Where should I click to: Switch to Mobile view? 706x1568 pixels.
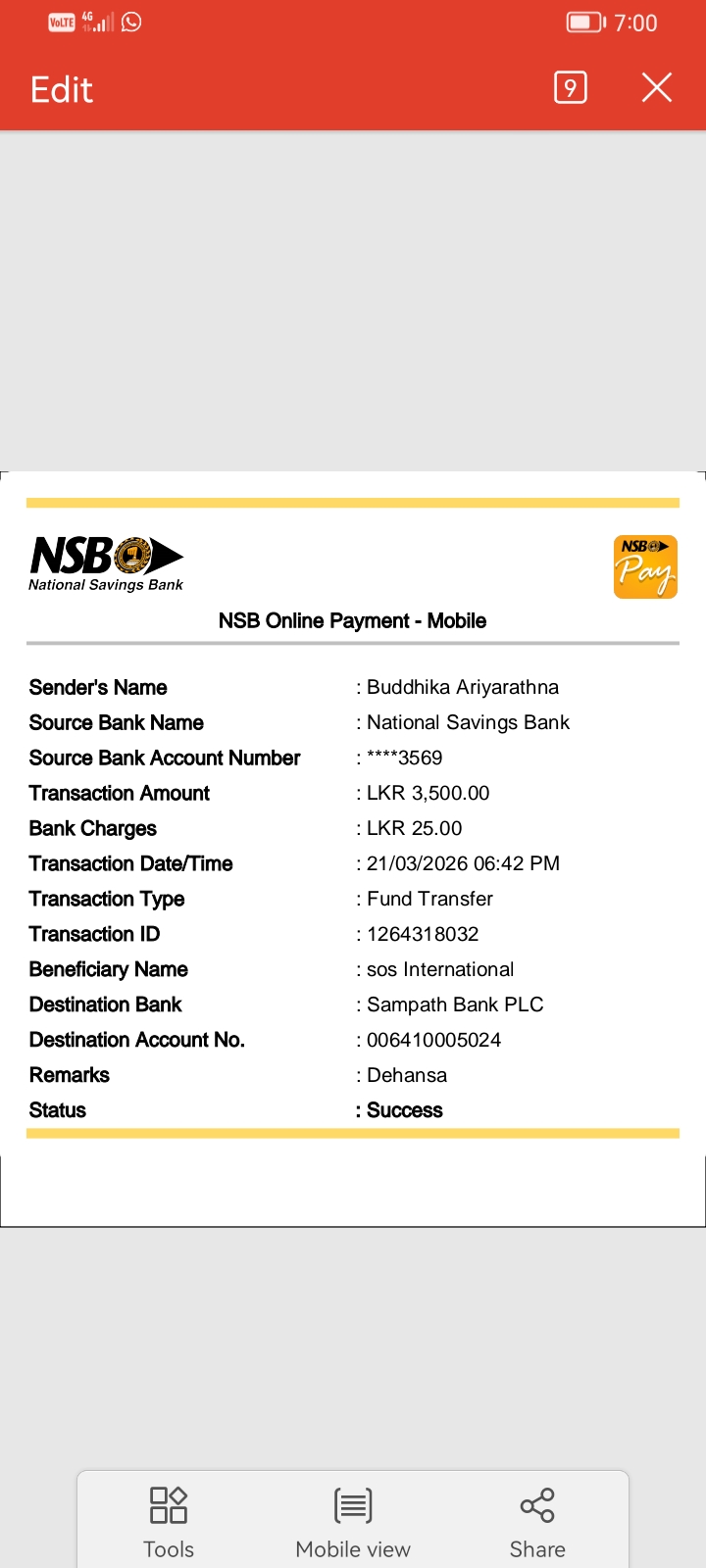point(353,1522)
